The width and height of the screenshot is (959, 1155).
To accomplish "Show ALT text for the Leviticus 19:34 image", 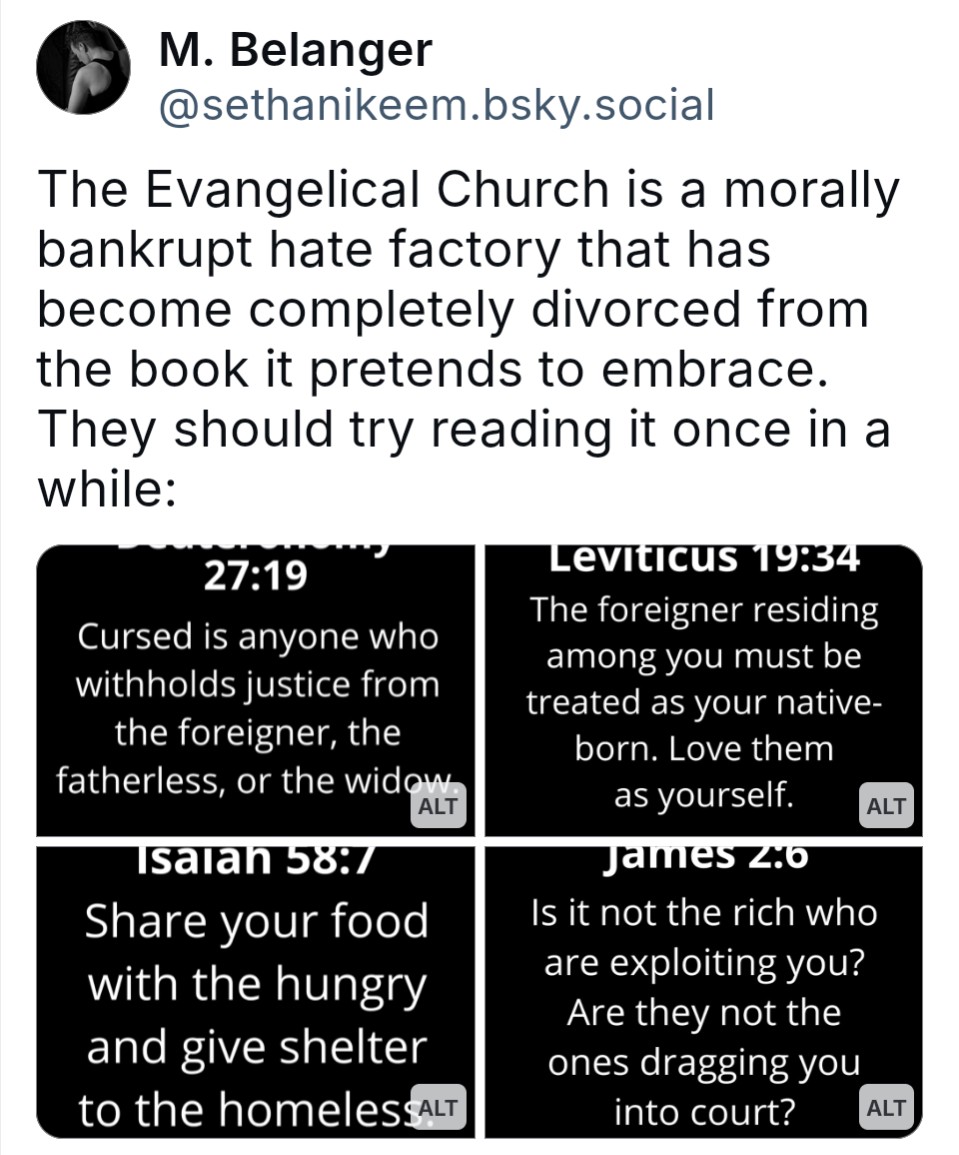I will [x=886, y=806].
